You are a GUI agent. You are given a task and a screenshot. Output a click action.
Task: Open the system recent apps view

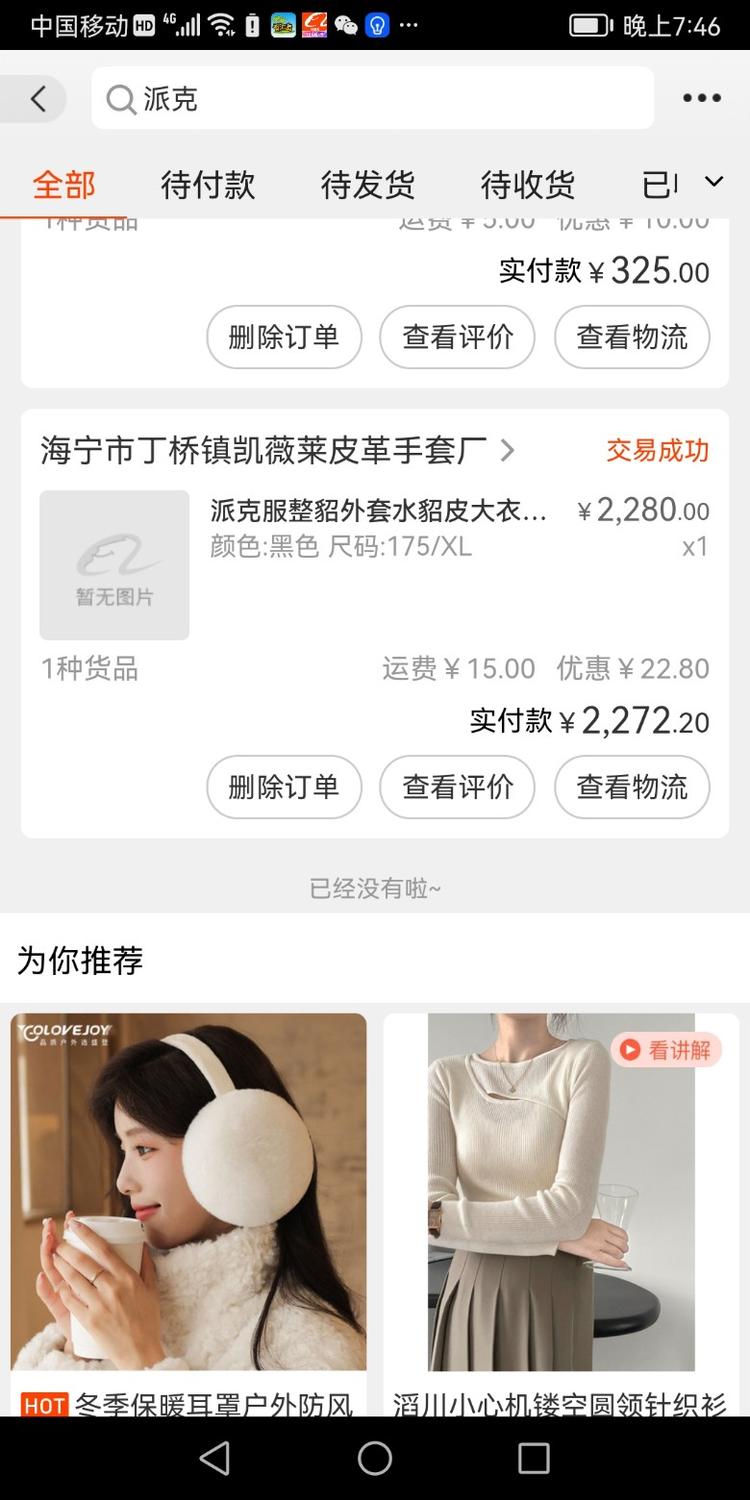pyautogui.click(x=534, y=1458)
